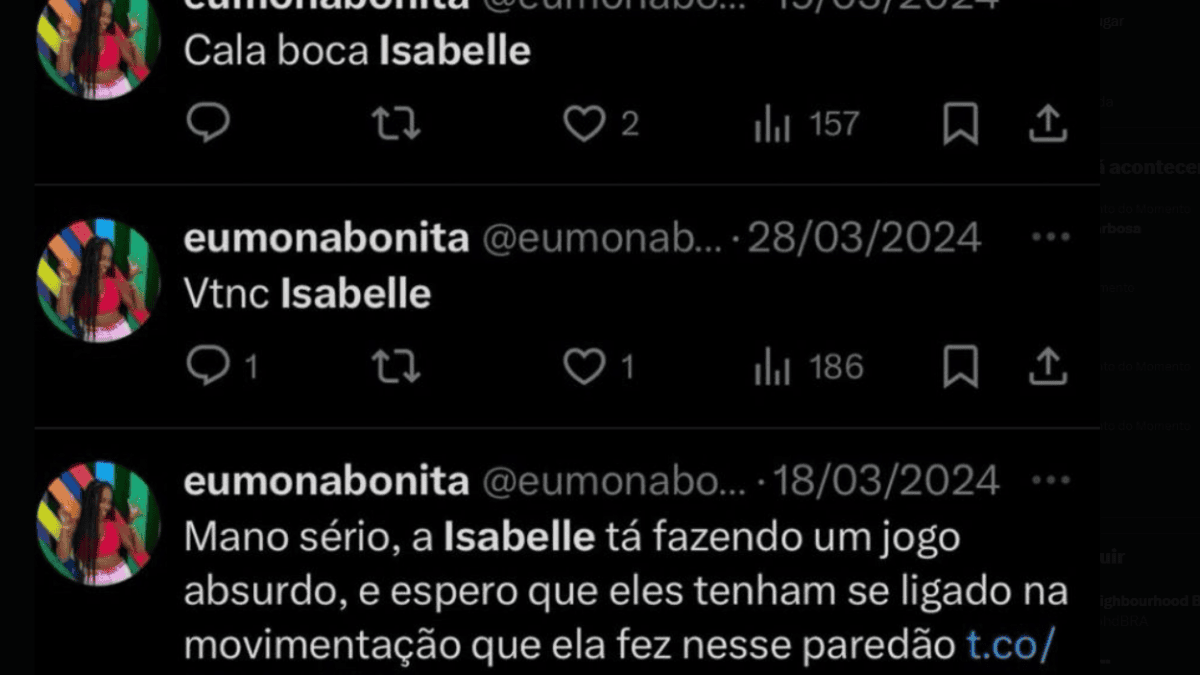Bookmark the "Vtnc Isabelle" tweet
Image resolution: width=1200 pixels, height=675 pixels.
click(x=960, y=367)
